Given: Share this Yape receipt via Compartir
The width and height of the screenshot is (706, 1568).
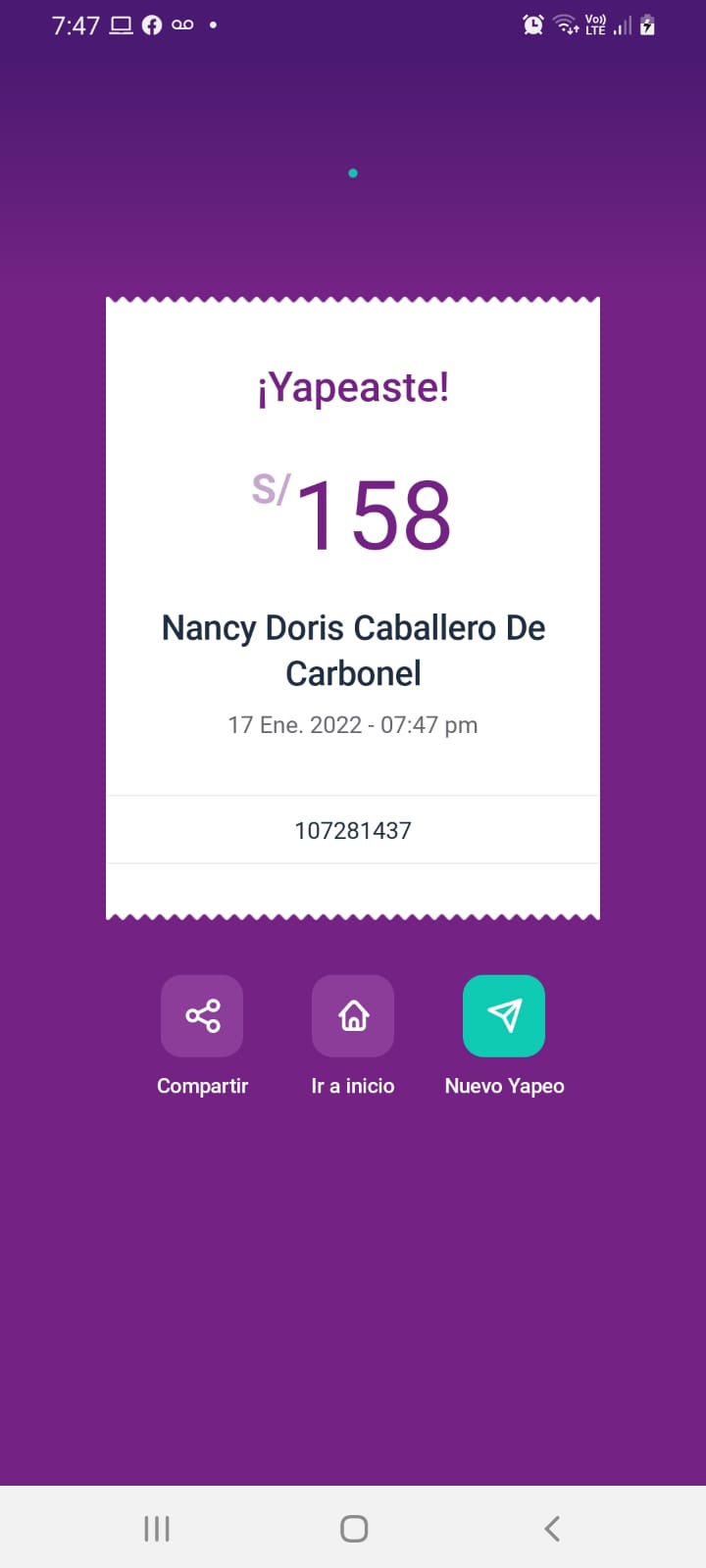Looking at the screenshot, I should (202, 1016).
